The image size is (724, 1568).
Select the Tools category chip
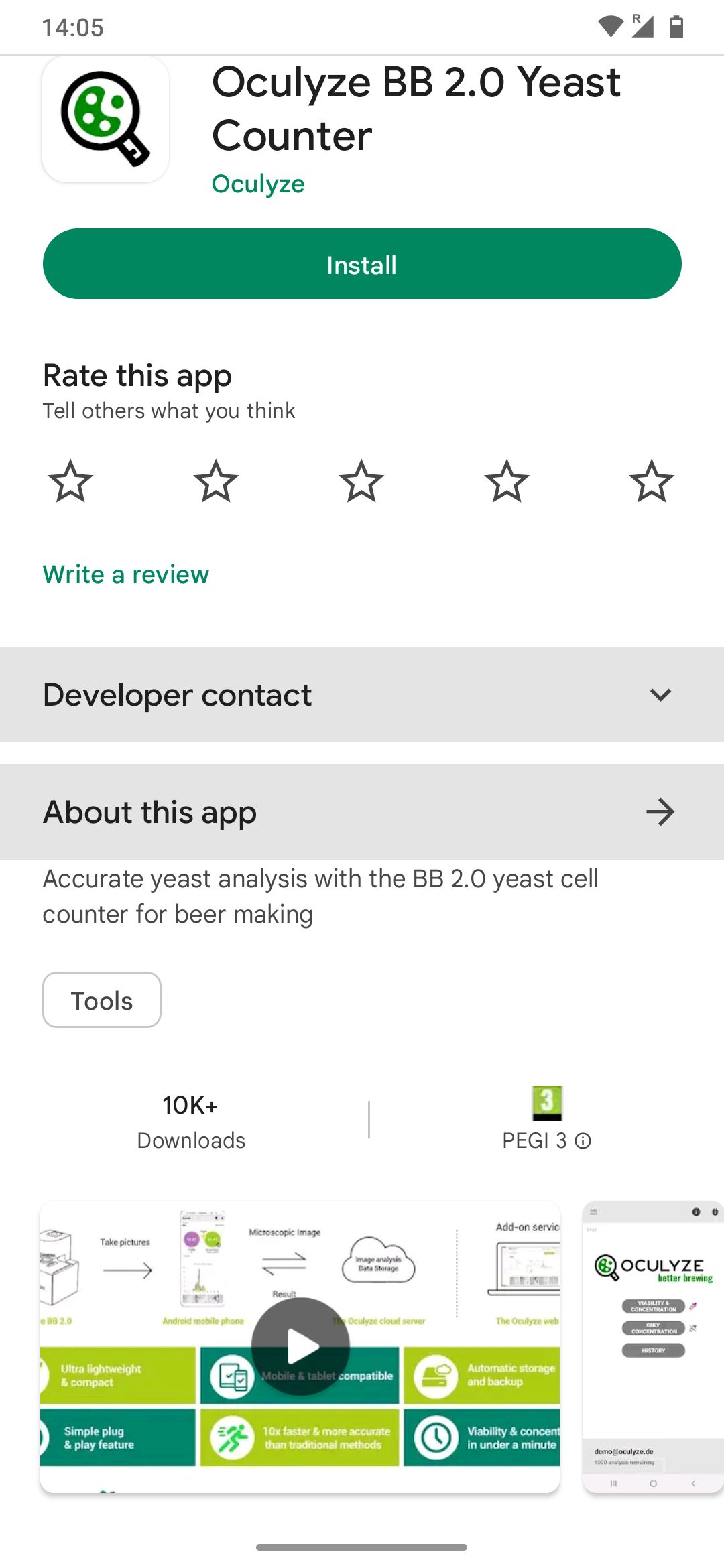[x=102, y=1000]
